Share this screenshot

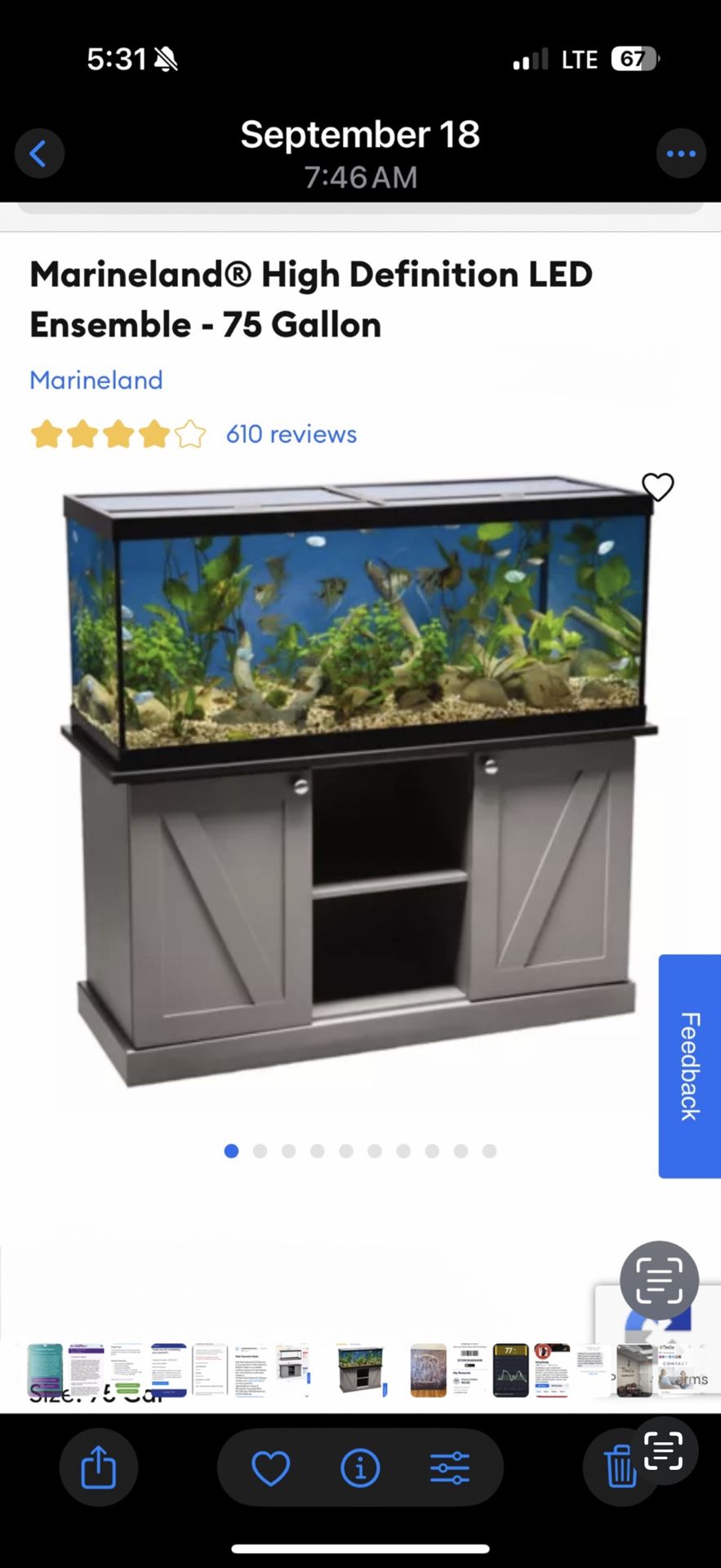[99, 1466]
